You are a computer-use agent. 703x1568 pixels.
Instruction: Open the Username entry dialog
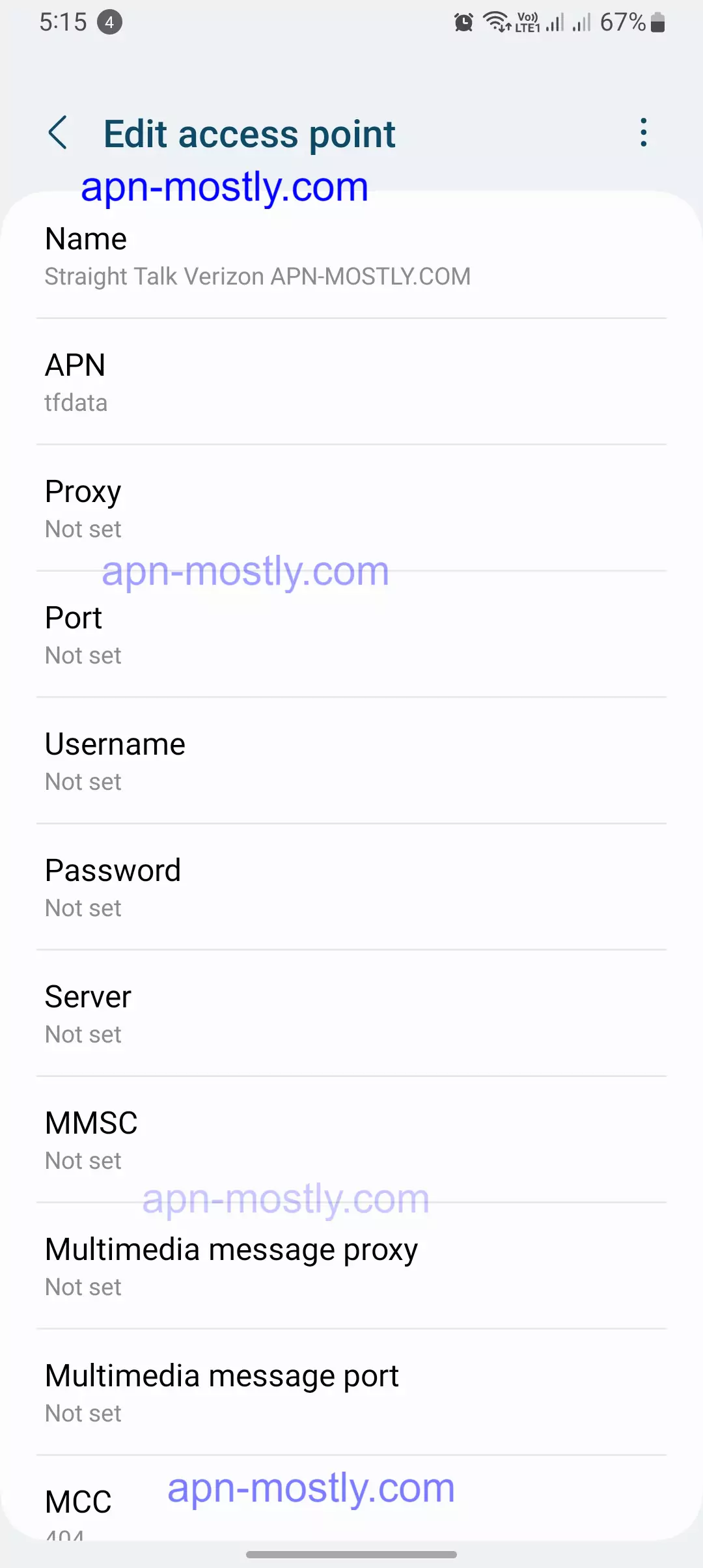(351, 761)
